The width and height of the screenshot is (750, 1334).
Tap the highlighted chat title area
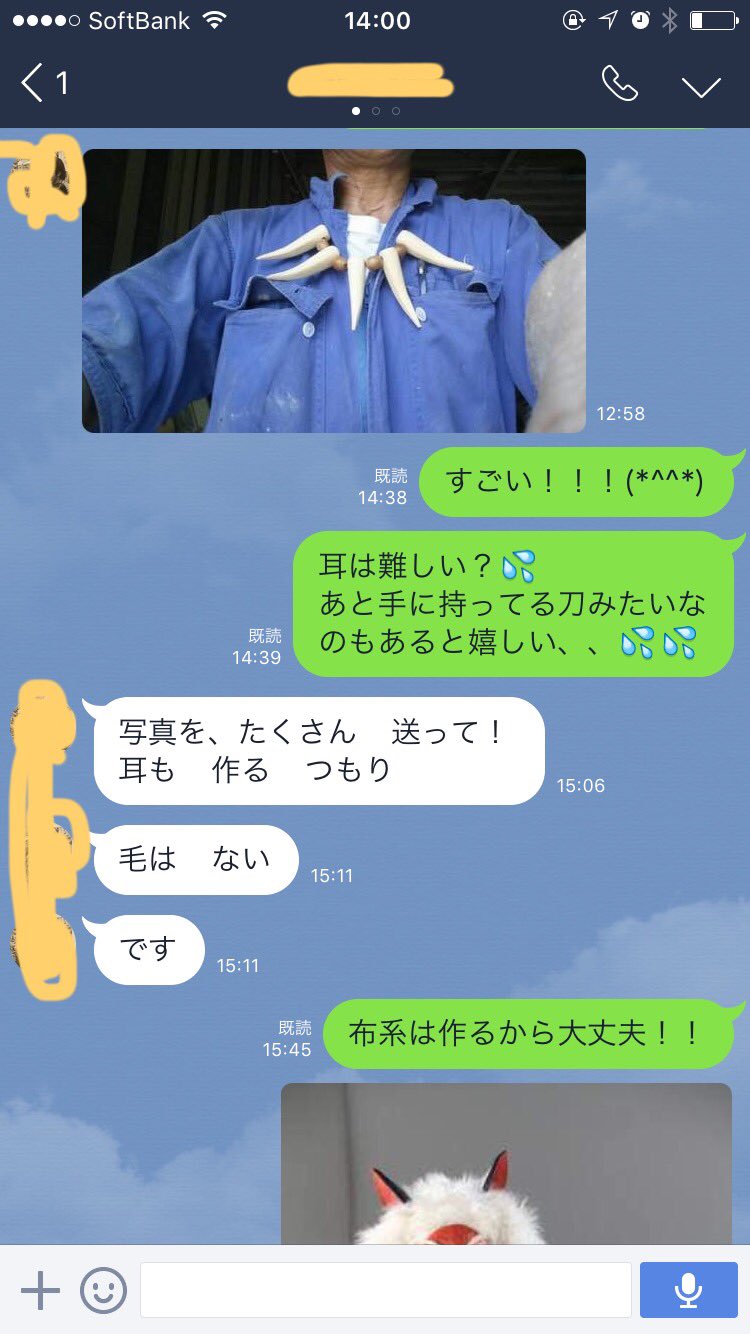click(370, 82)
